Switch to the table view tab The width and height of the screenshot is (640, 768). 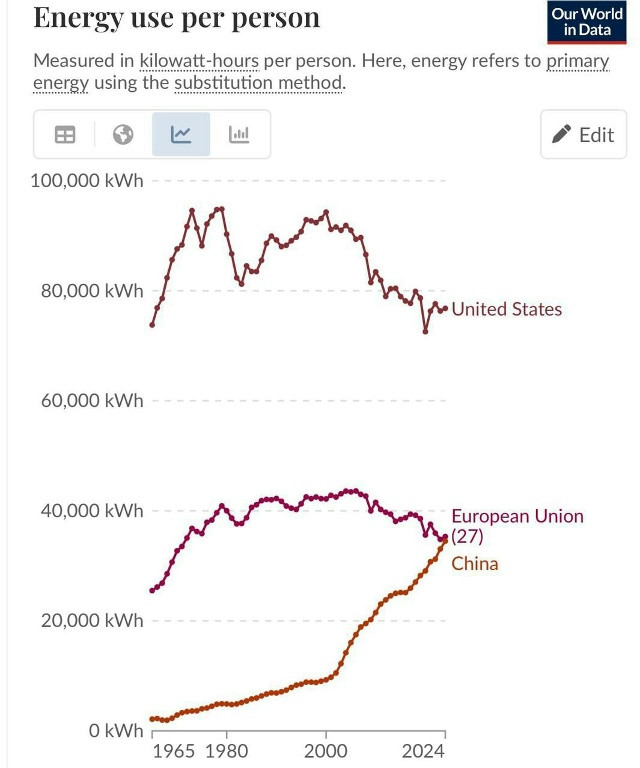(65, 135)
